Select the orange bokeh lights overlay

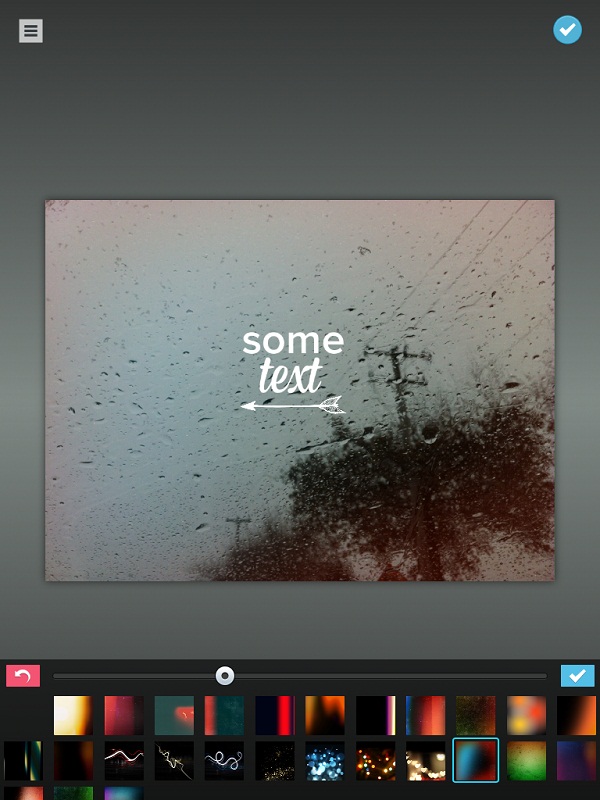(x=376, y=761)
